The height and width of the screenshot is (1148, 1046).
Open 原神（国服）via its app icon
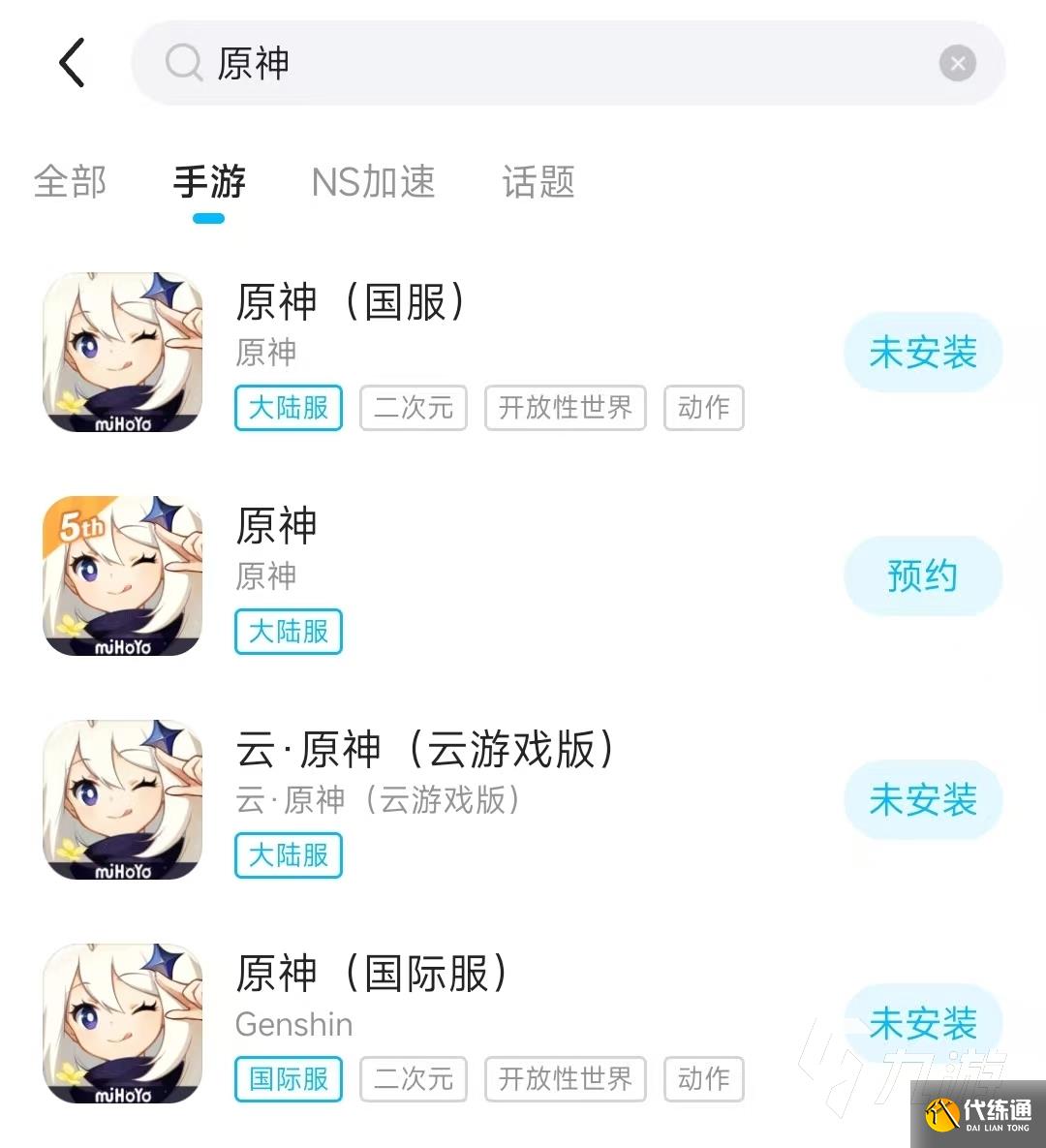tap(122, 351)
